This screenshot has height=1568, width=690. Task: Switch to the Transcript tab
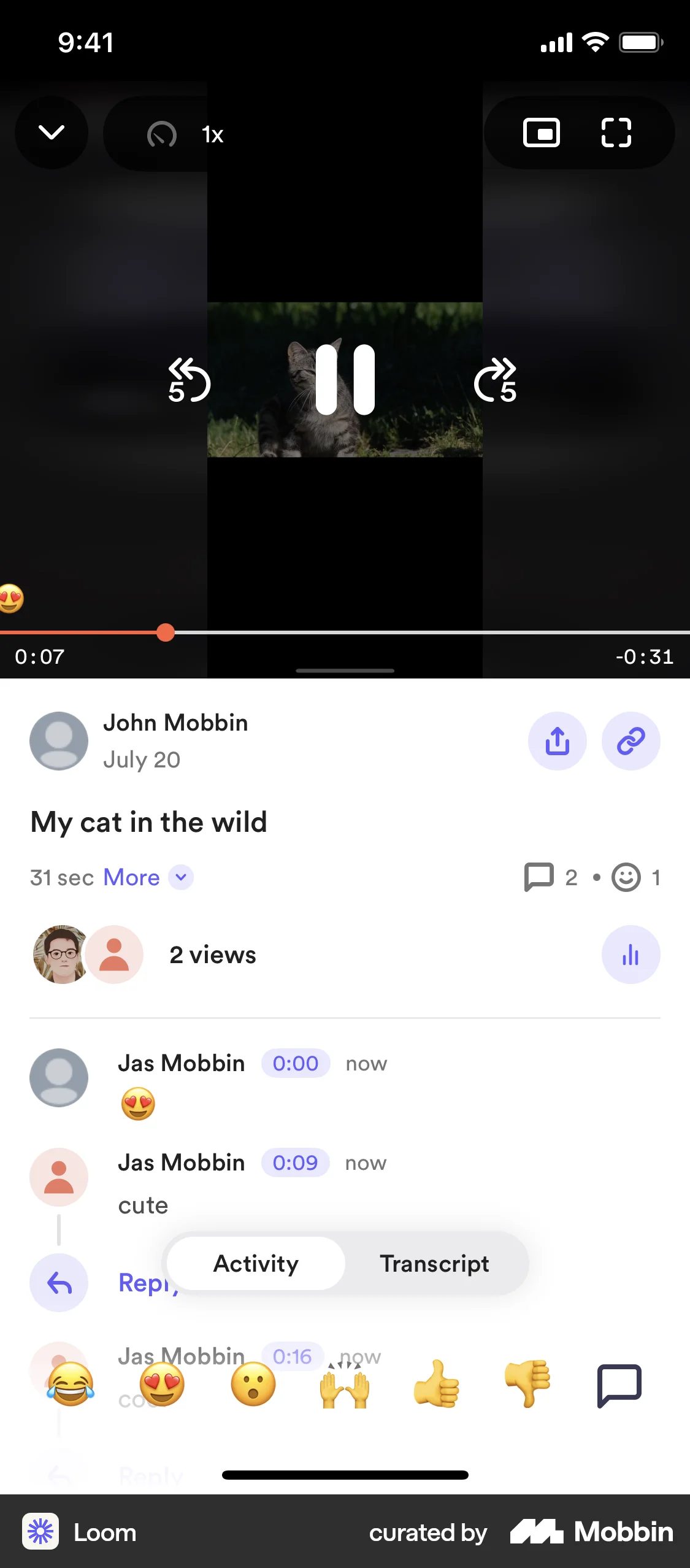pyautogui.click(x=434, y=1264)
